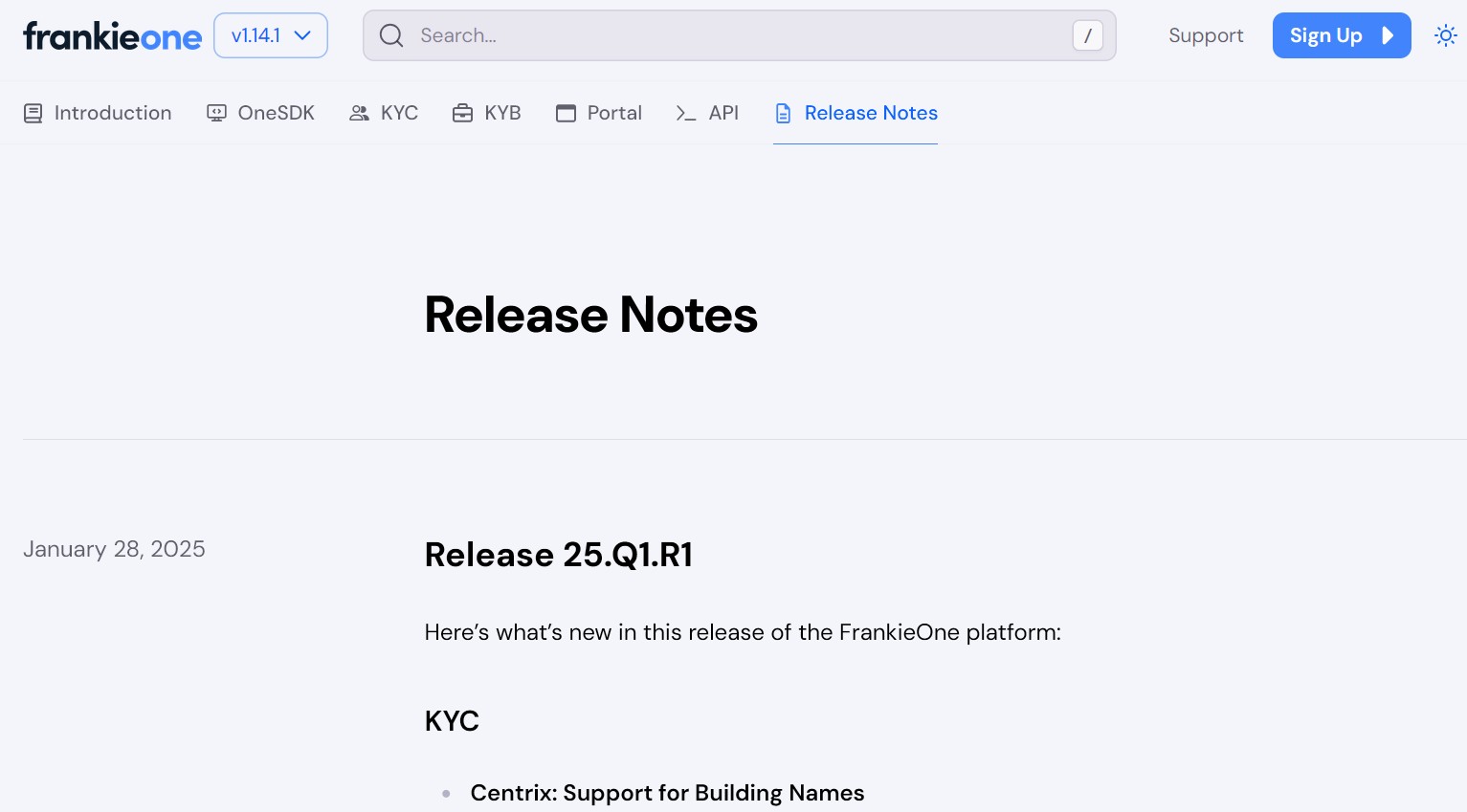Tap the Sign Up button
The image size is (1467, 812).
1341,35
